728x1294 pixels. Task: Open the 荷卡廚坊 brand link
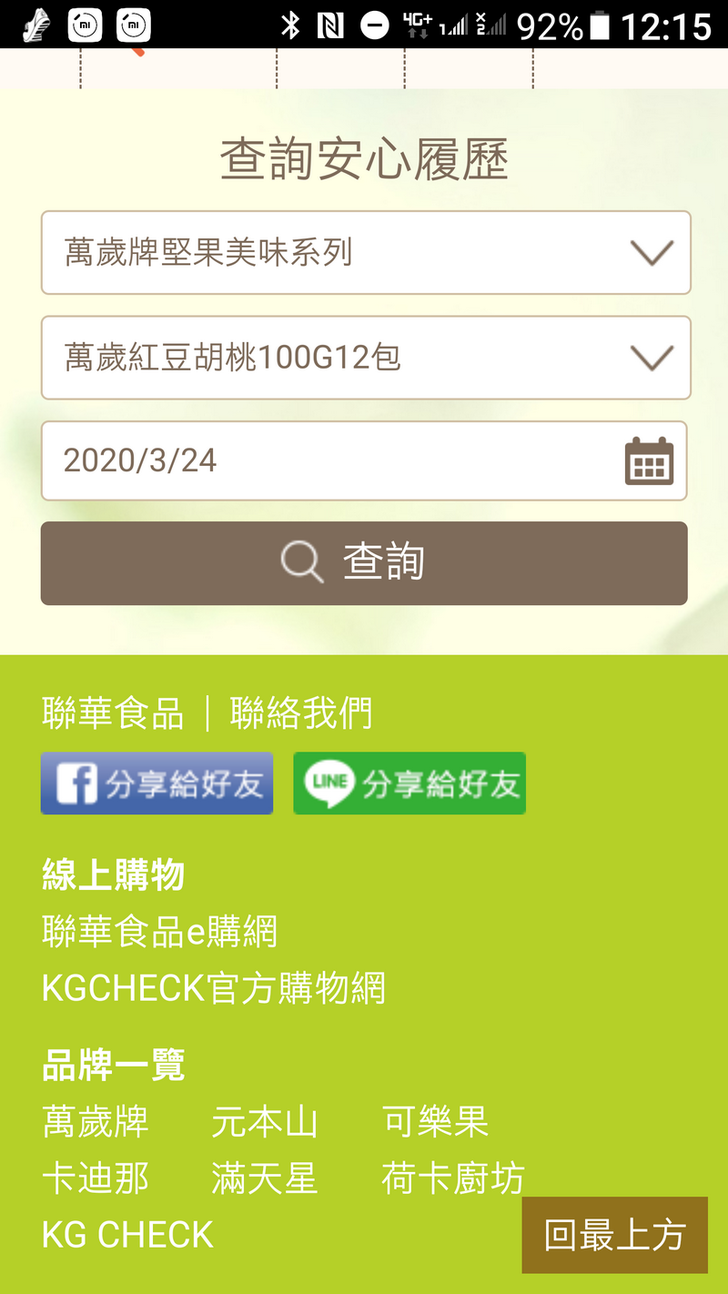pos(452,1178)
